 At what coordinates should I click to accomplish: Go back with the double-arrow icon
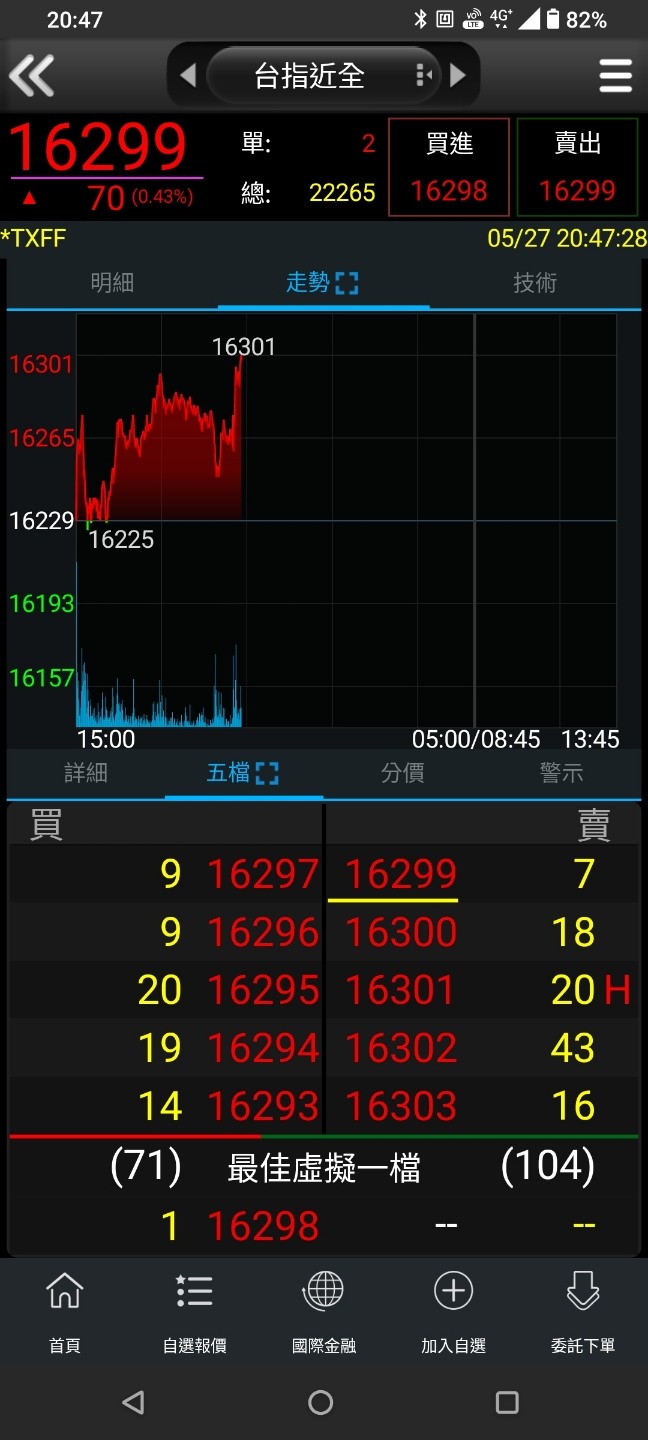31,75
